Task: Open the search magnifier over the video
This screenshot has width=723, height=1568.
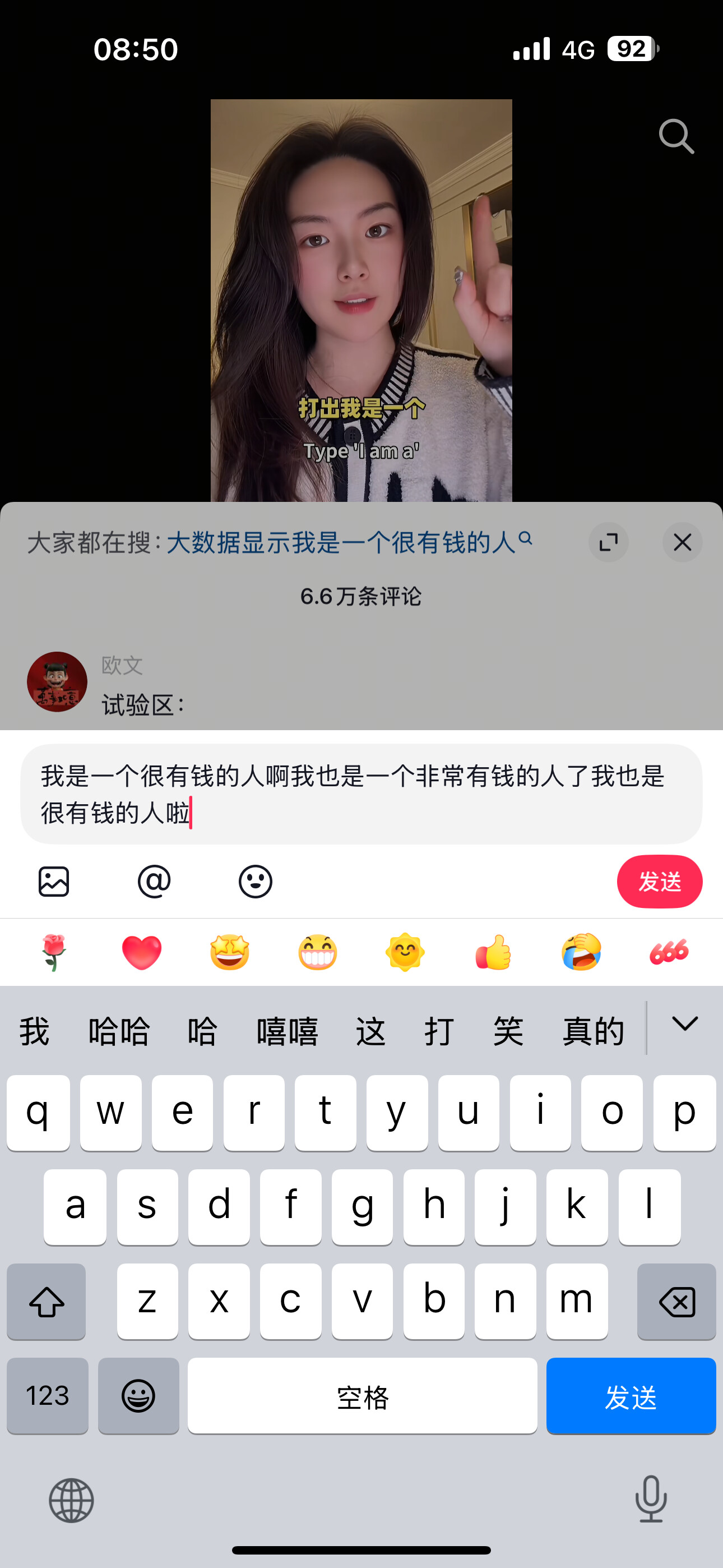Action: (x=676, y=136)
